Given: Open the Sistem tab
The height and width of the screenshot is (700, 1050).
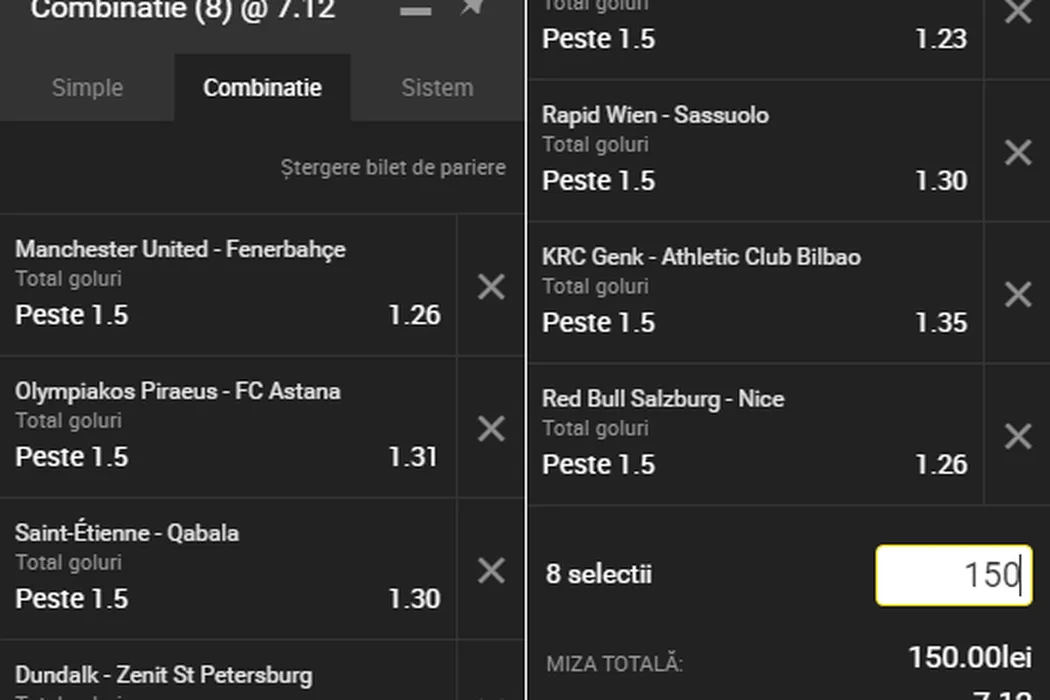Looking at the screenshot, I should [x=437, y=88].
